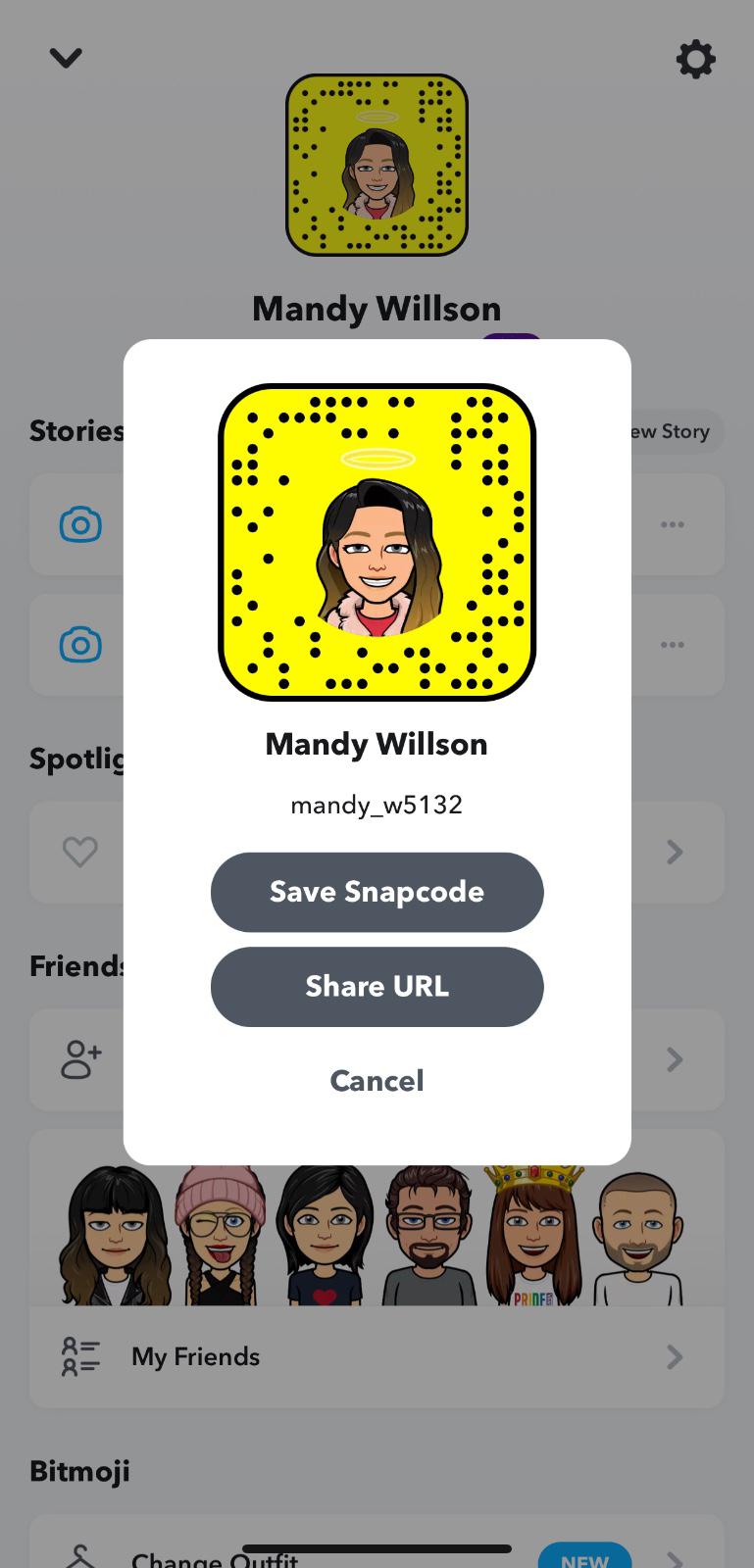The width and height of the screenshot is (754, 1568).
Task: Open the My Friends list
Action: coord(377,1356)
